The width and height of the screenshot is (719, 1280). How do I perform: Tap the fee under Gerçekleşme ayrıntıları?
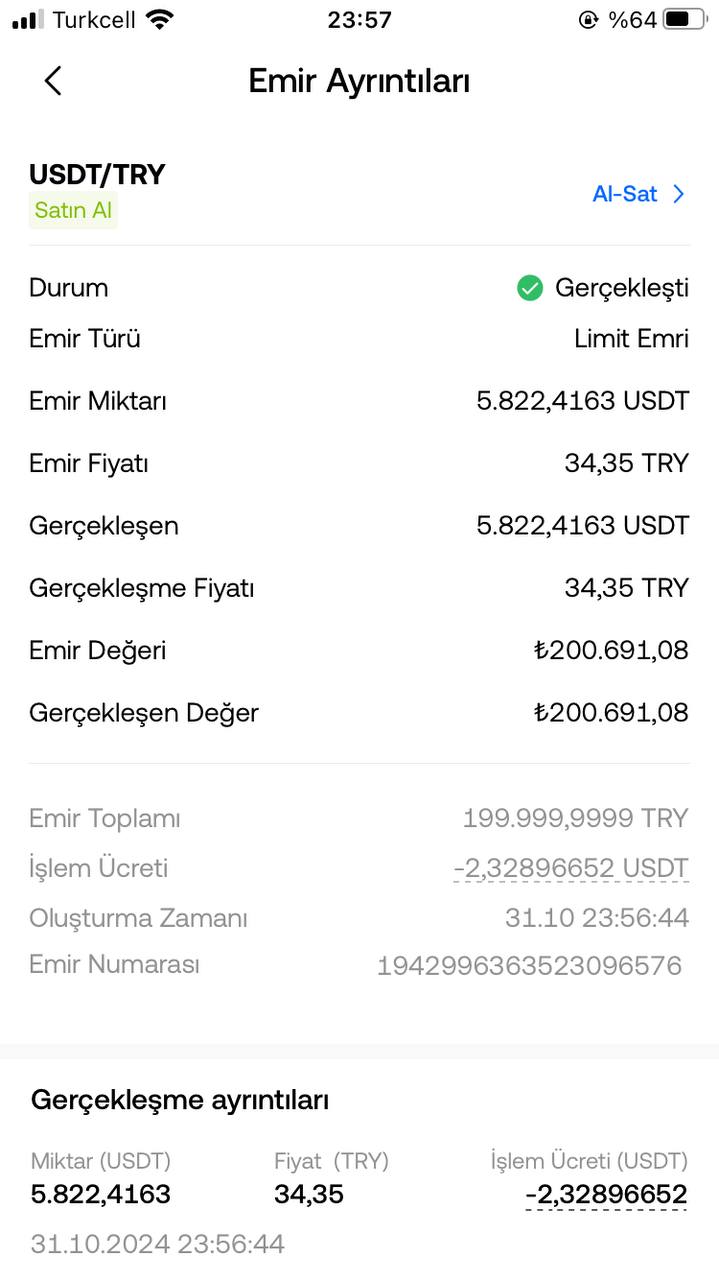(606, 1194)
